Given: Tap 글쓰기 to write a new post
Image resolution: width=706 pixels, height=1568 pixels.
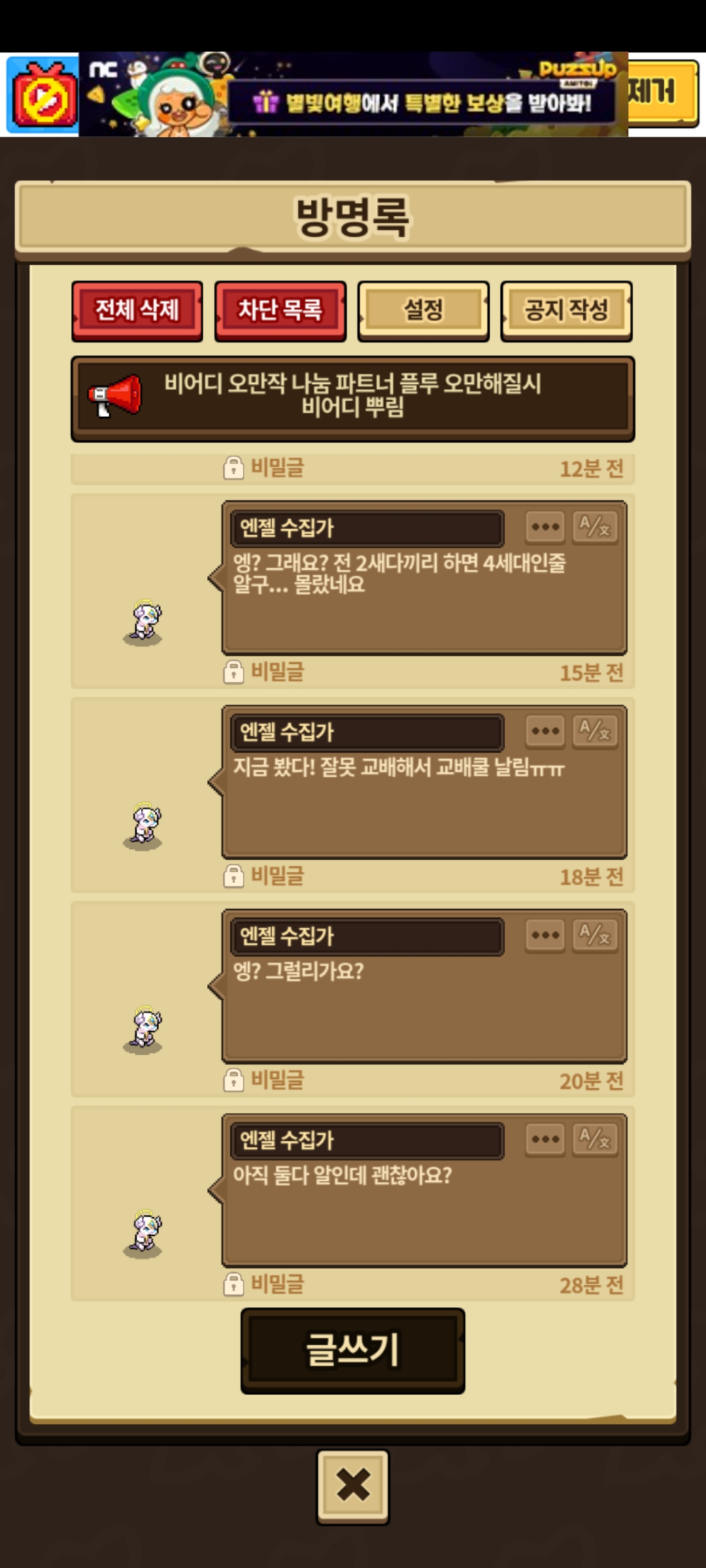Looking at the screenshot, I should [353, 1350].
